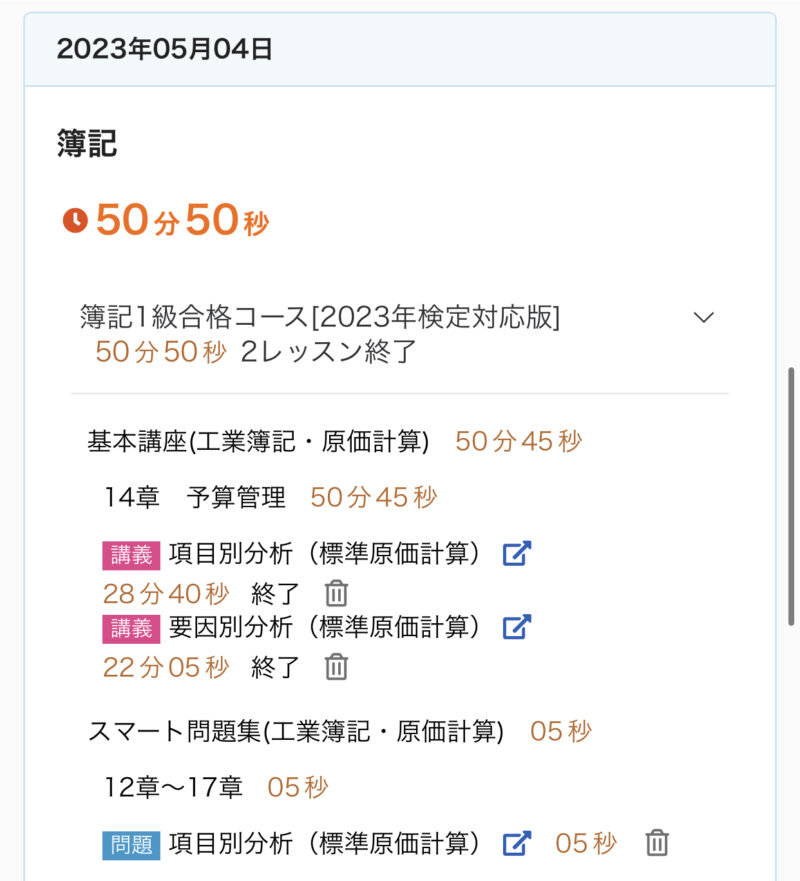Delete the 22分05秒 要因別分析 record

coord(337,666)
